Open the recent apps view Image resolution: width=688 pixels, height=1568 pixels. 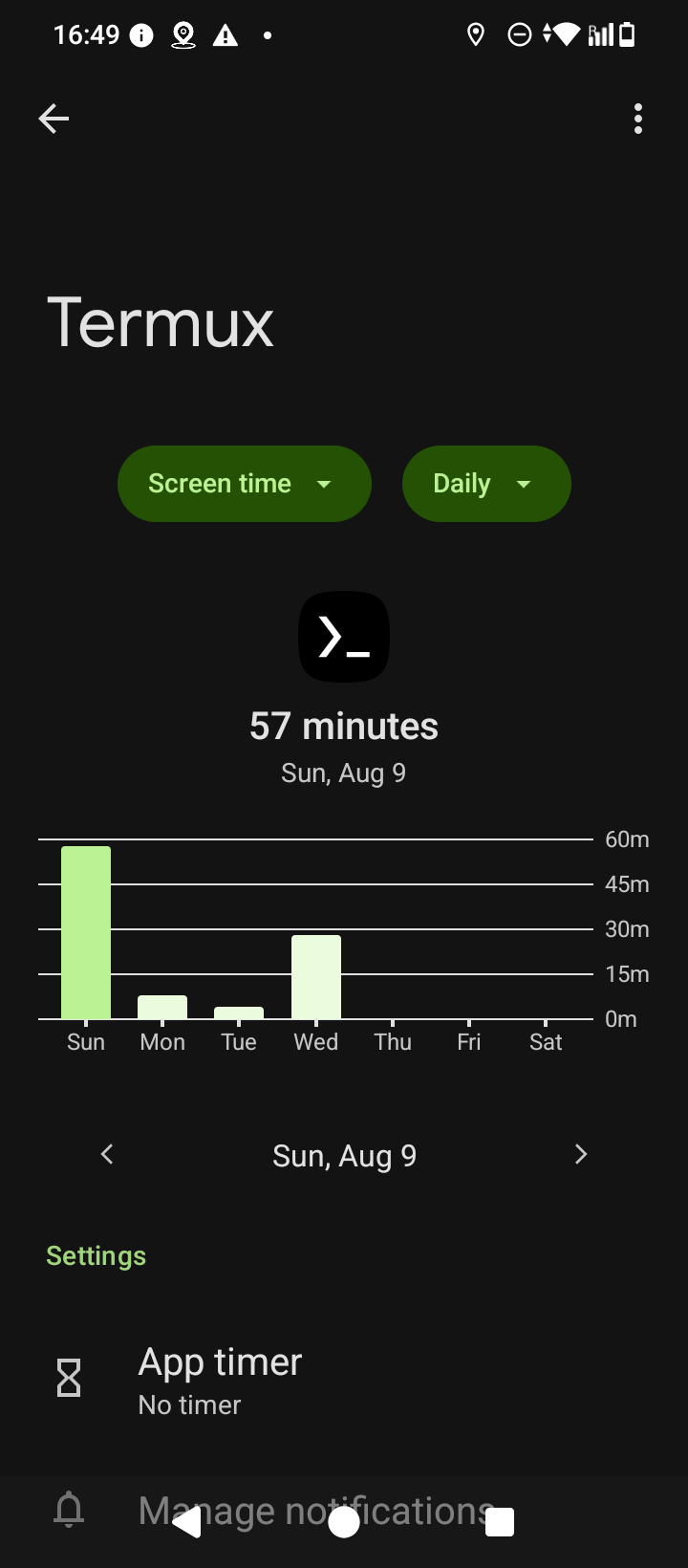[x=500, y=1521]
